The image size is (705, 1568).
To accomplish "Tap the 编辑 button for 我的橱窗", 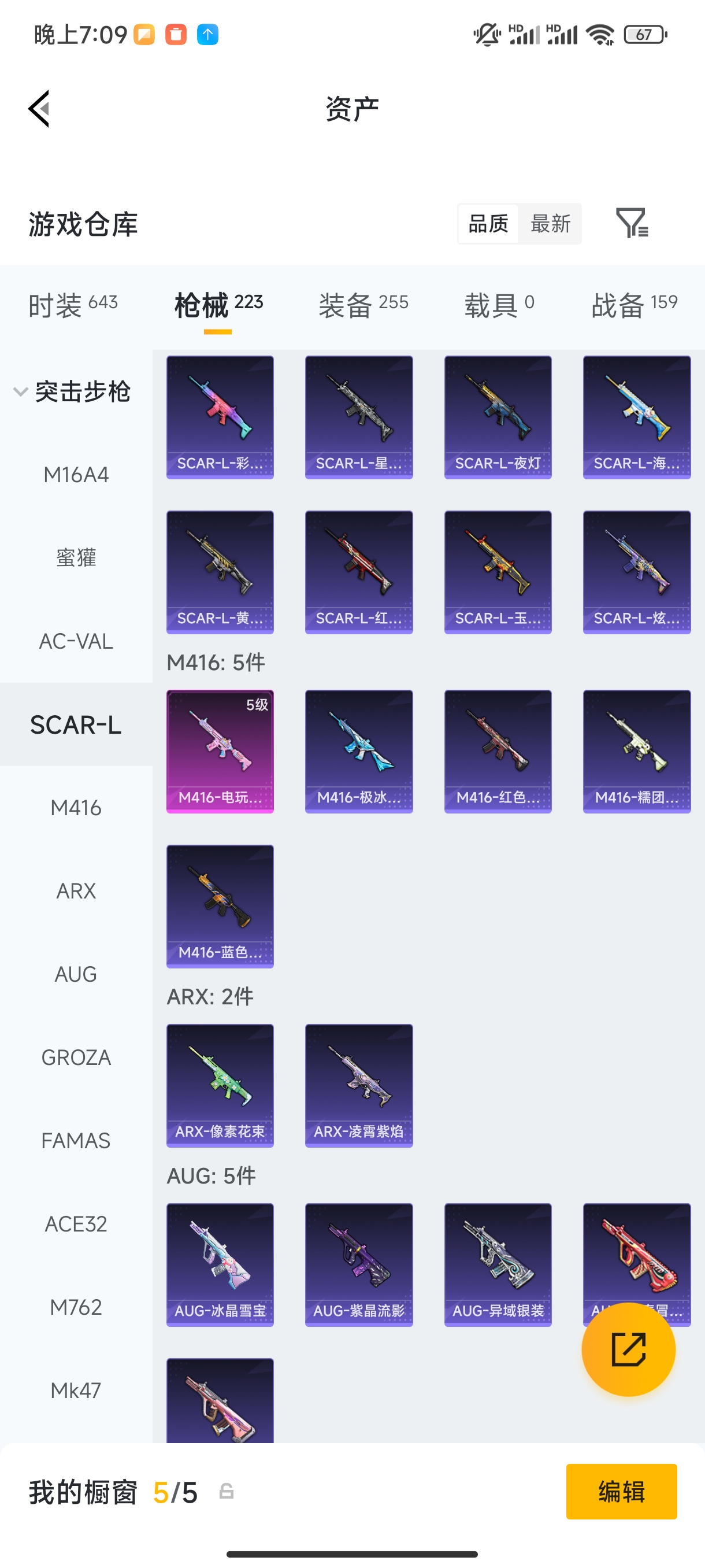I will [x=621, y=1491].
